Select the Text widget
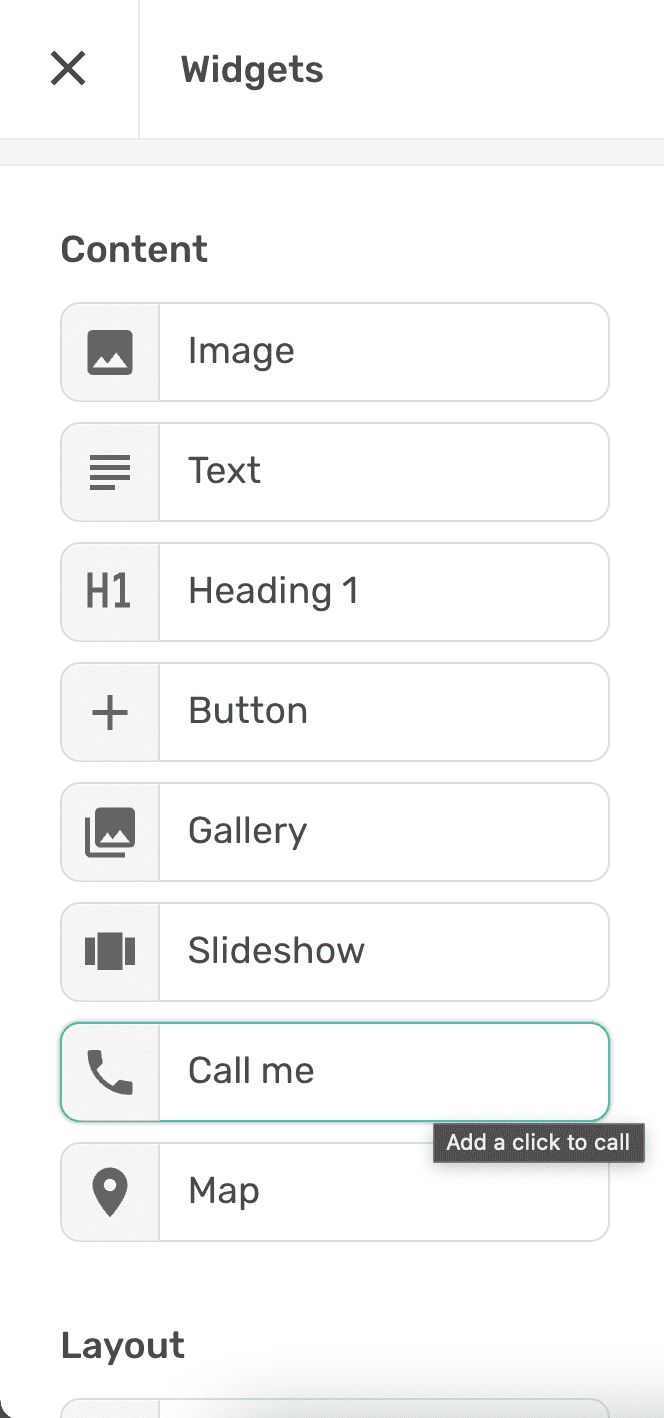Image resolution: width=664 pixels, height=1418 pixels. (335, 472)
